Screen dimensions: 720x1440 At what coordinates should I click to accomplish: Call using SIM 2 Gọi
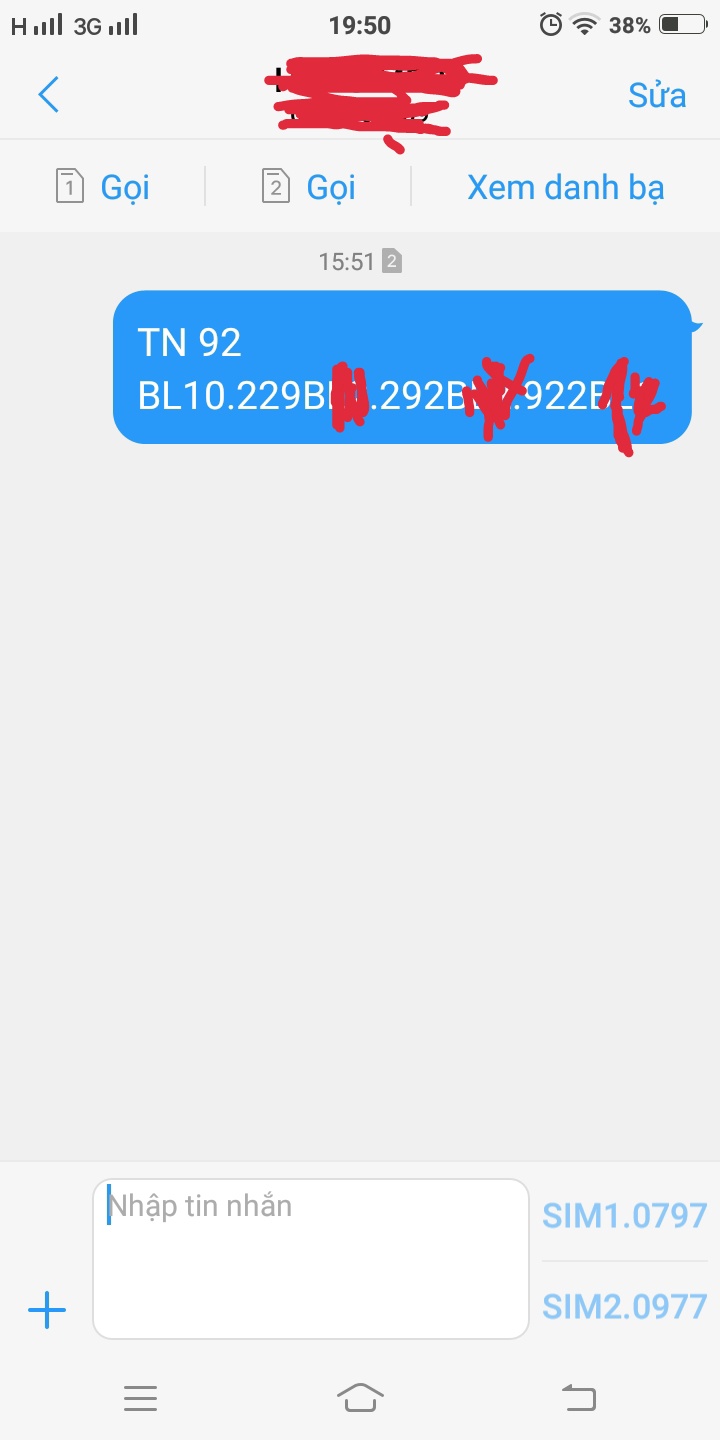coord(308,187)
